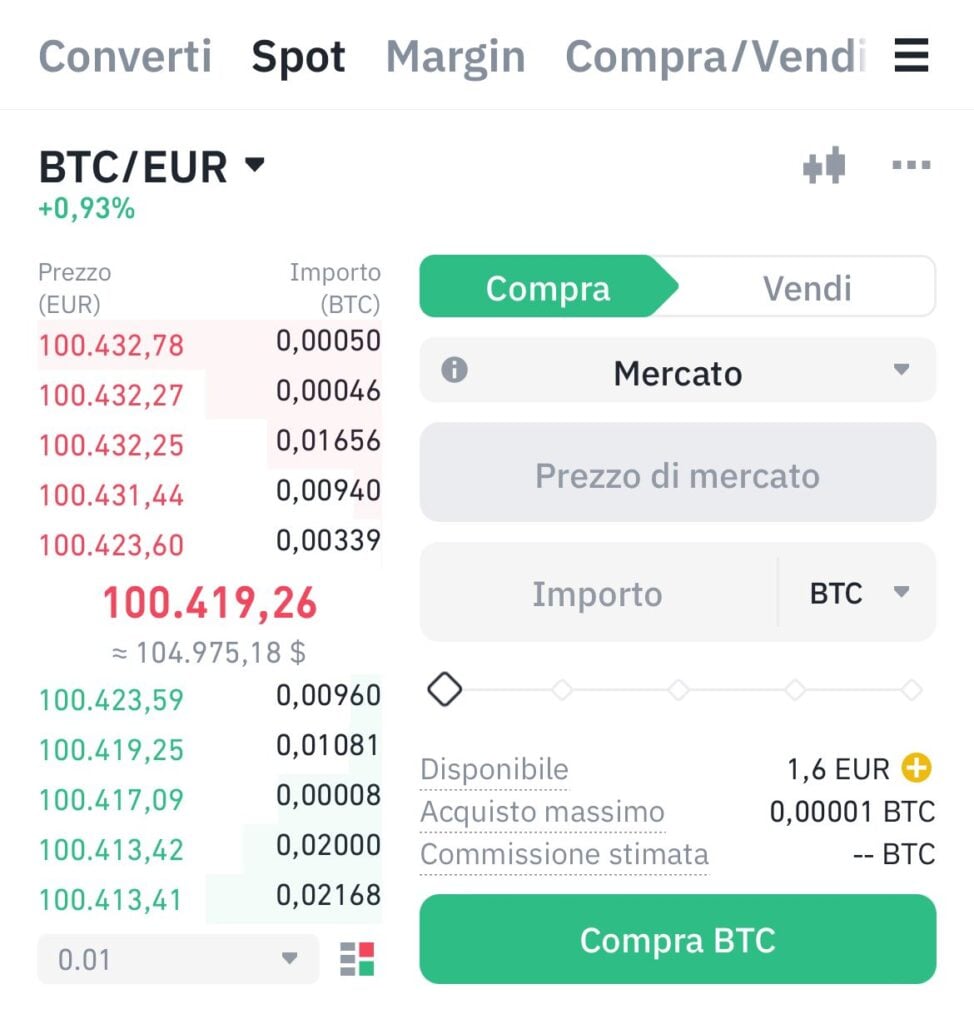This screenshot has height=1024, width=974.
Task: Open the Converti tab
Action: pos(125,57)
